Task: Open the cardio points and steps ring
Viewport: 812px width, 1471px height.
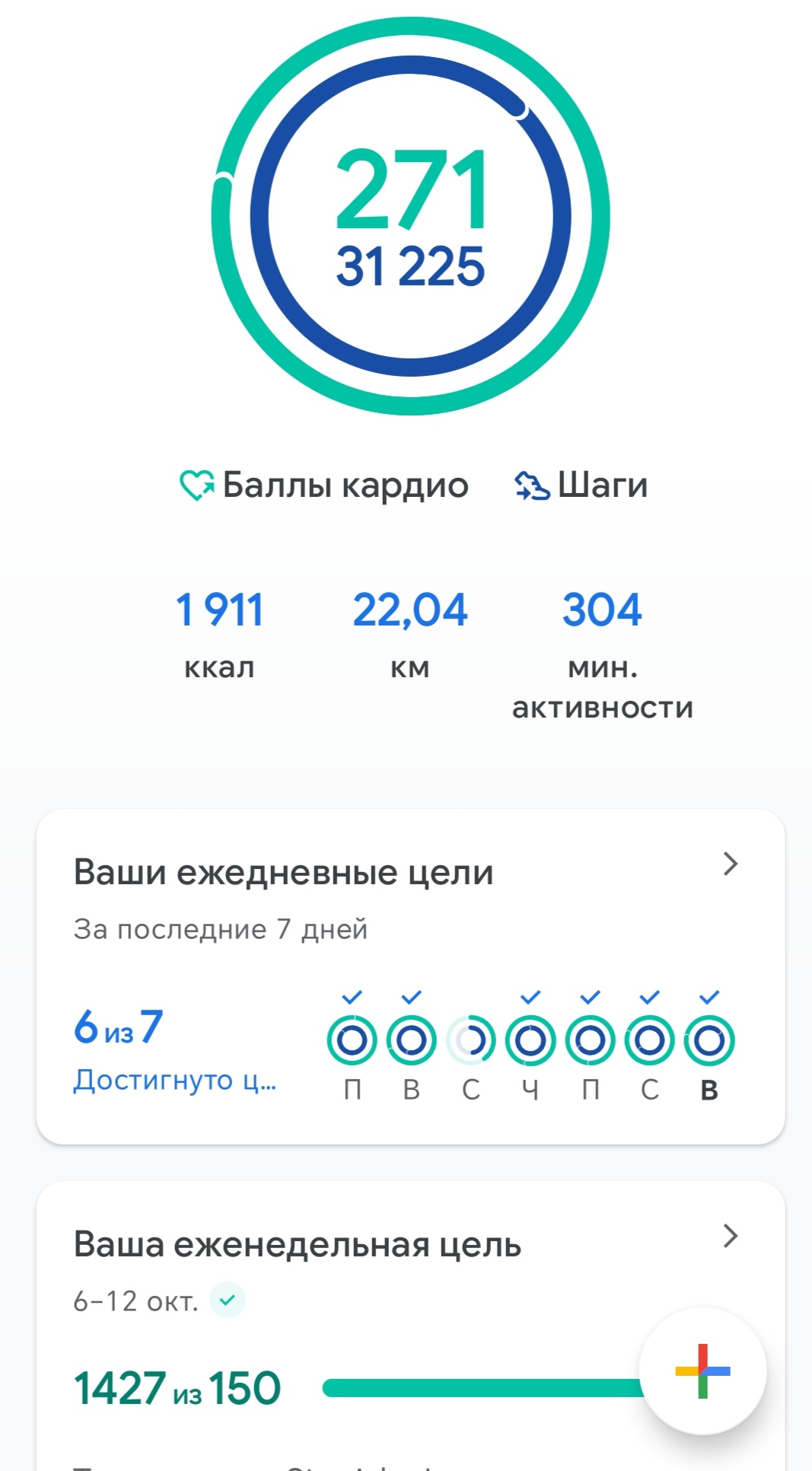Action: [411, 217]
